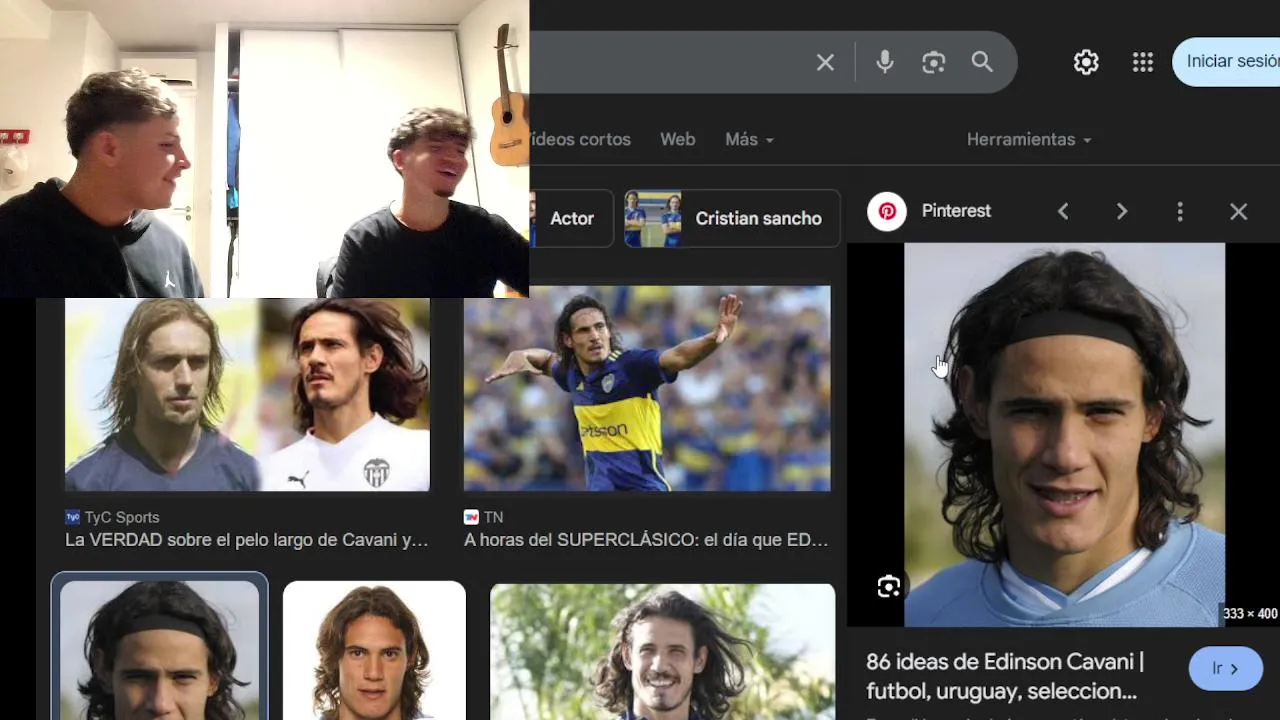Image resolution: width=1280 pixels, height=720 pixels.
Task: Open Google Lens image search icon
Action: [933, 62]
